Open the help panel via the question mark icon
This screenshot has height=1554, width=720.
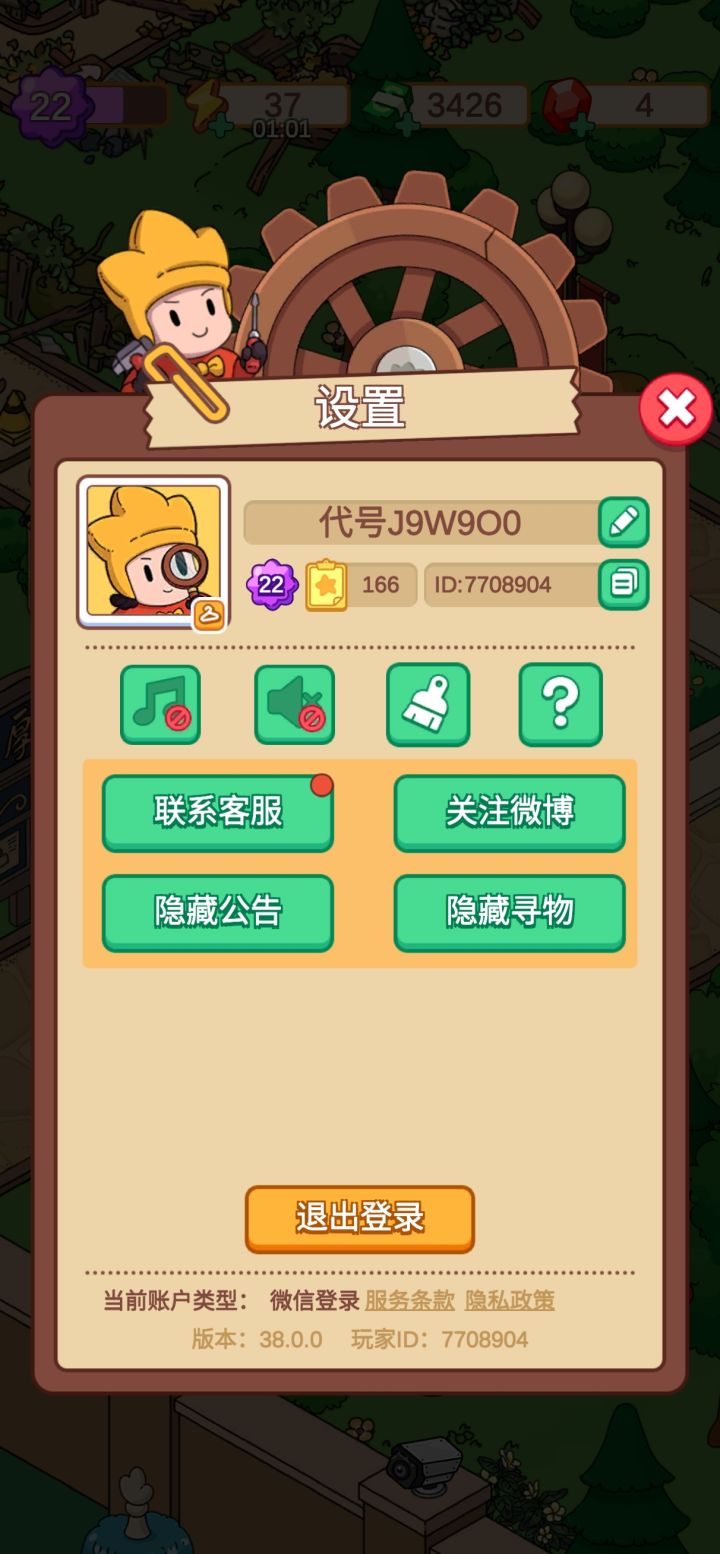[x=560, y=704]
